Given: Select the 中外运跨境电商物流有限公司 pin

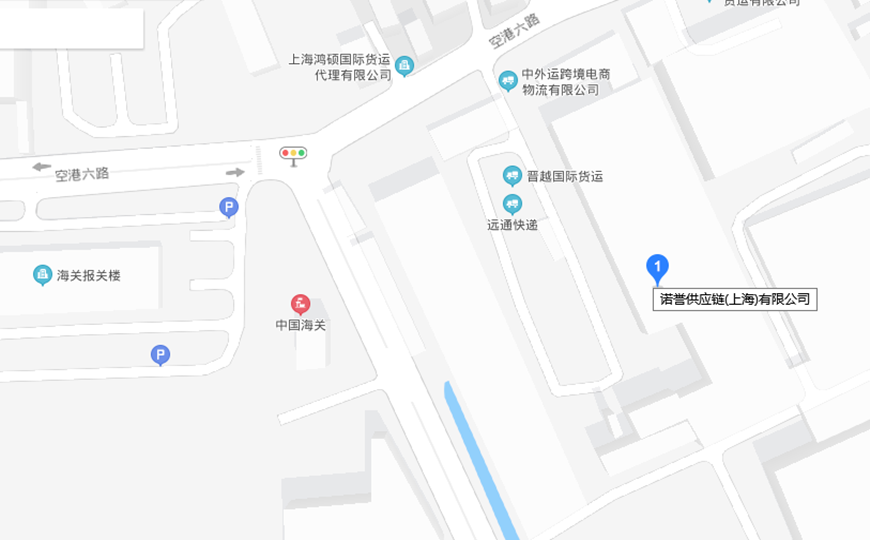Looking at the screenshot, I should point(508,80).
